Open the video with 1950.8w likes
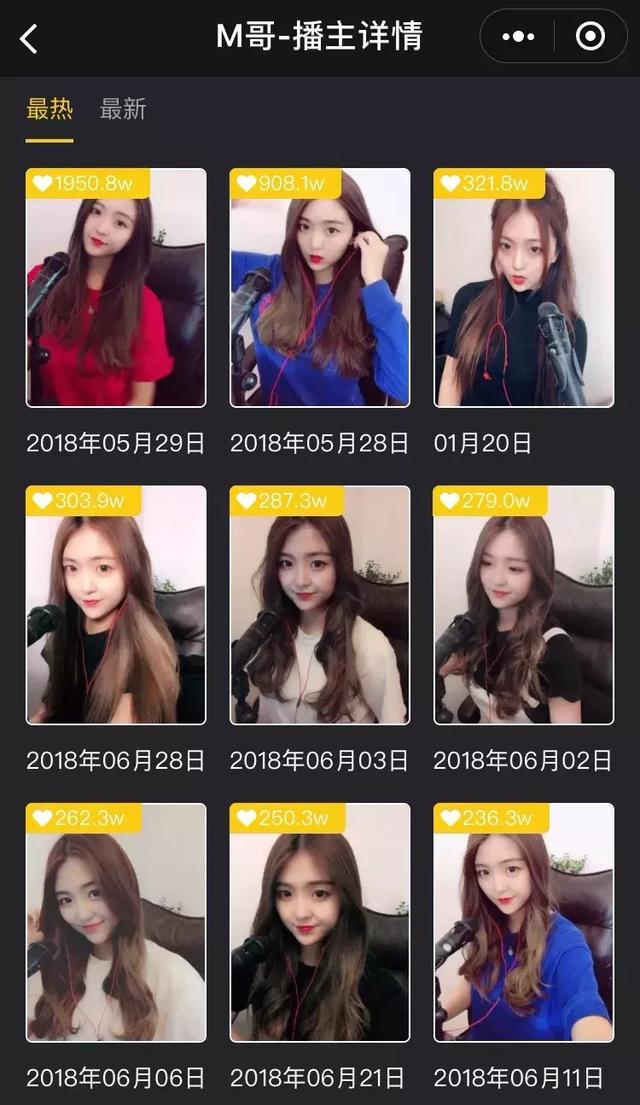Viewport: 640px width, 1105px height. click(116, 288)
